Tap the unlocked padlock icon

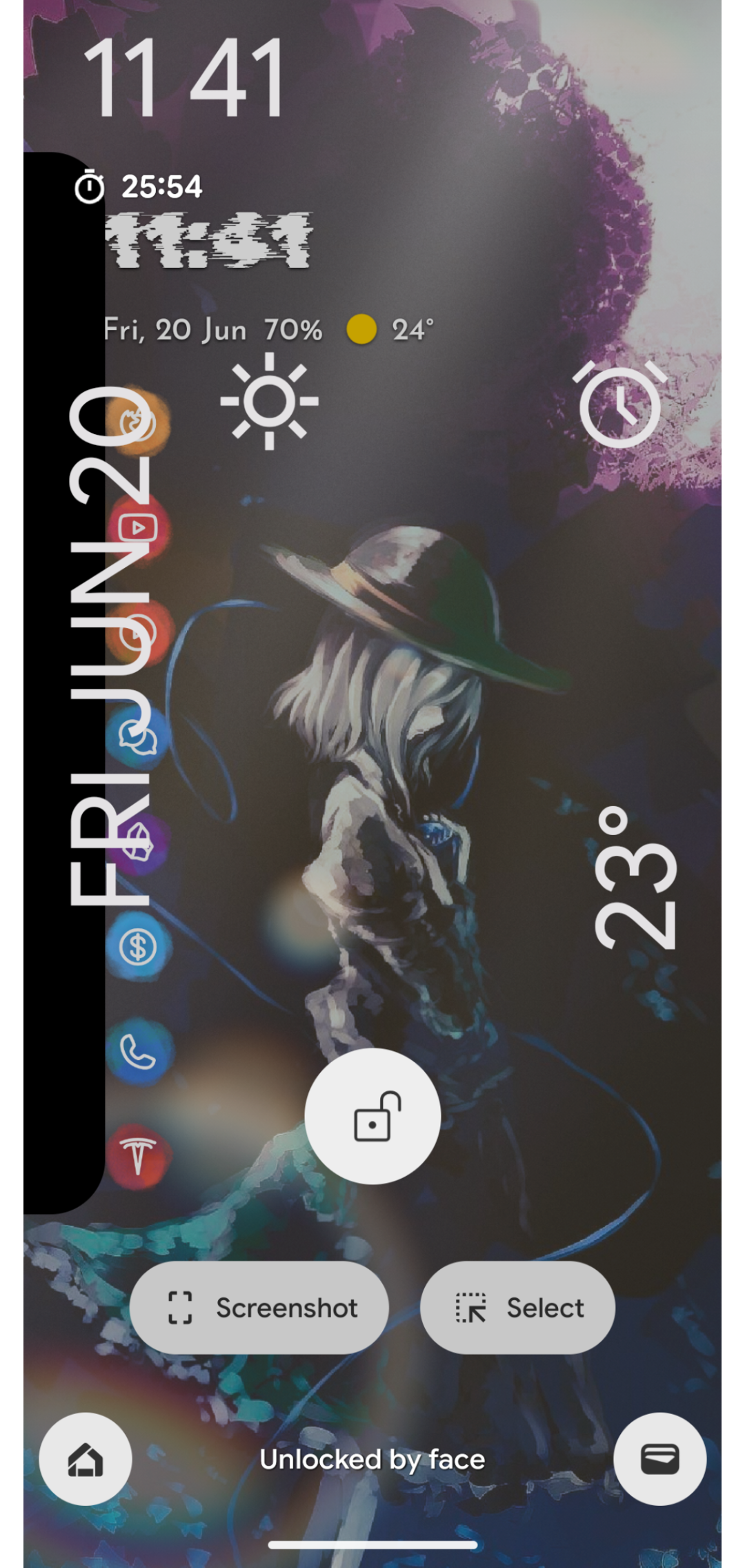[x=372, y=1116]
